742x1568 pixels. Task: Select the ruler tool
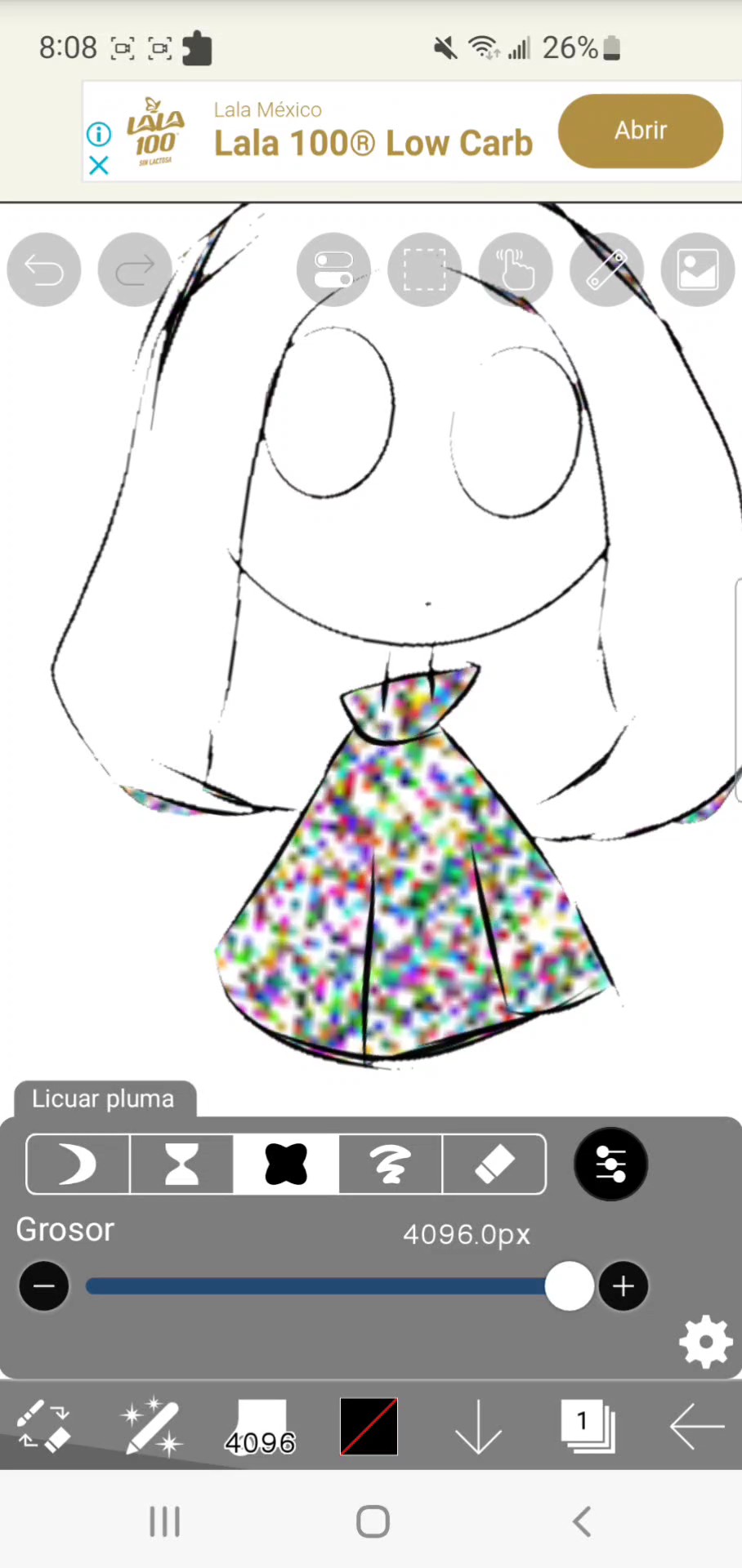tap(606, 269)
